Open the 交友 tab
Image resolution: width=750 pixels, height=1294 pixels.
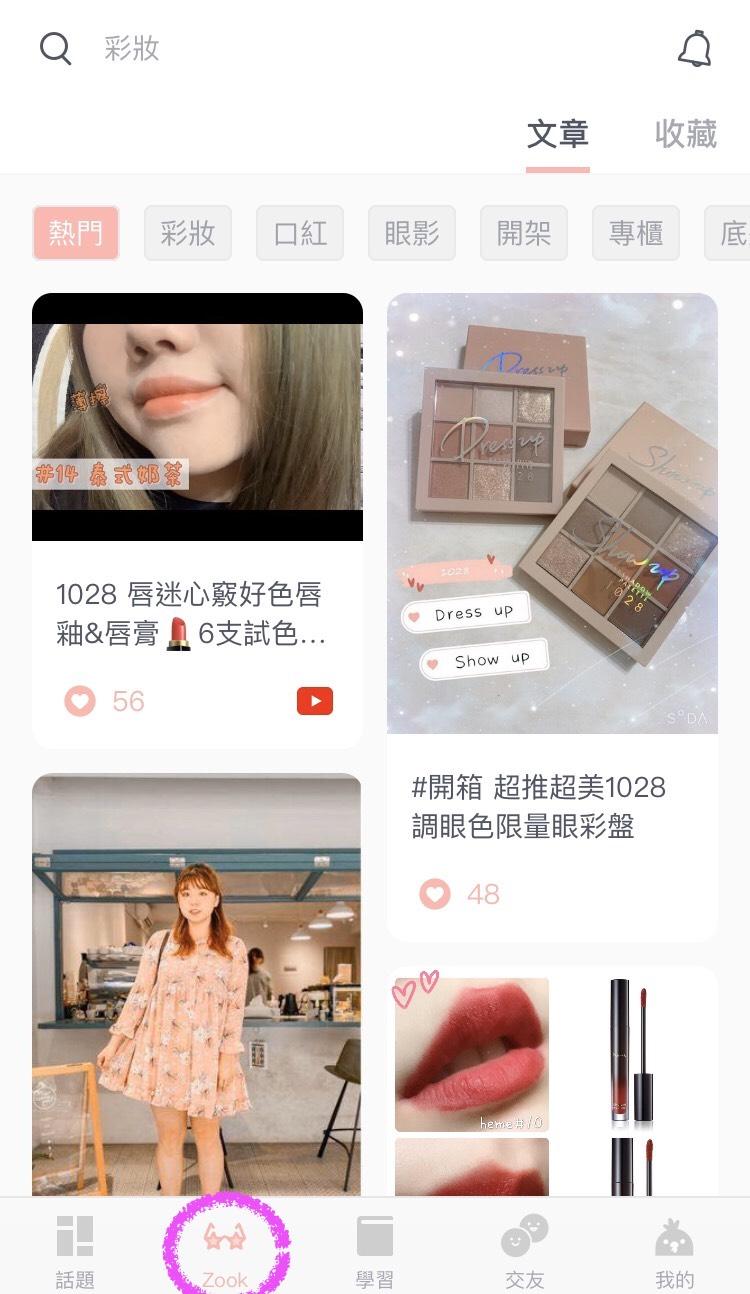point(525,1250)
